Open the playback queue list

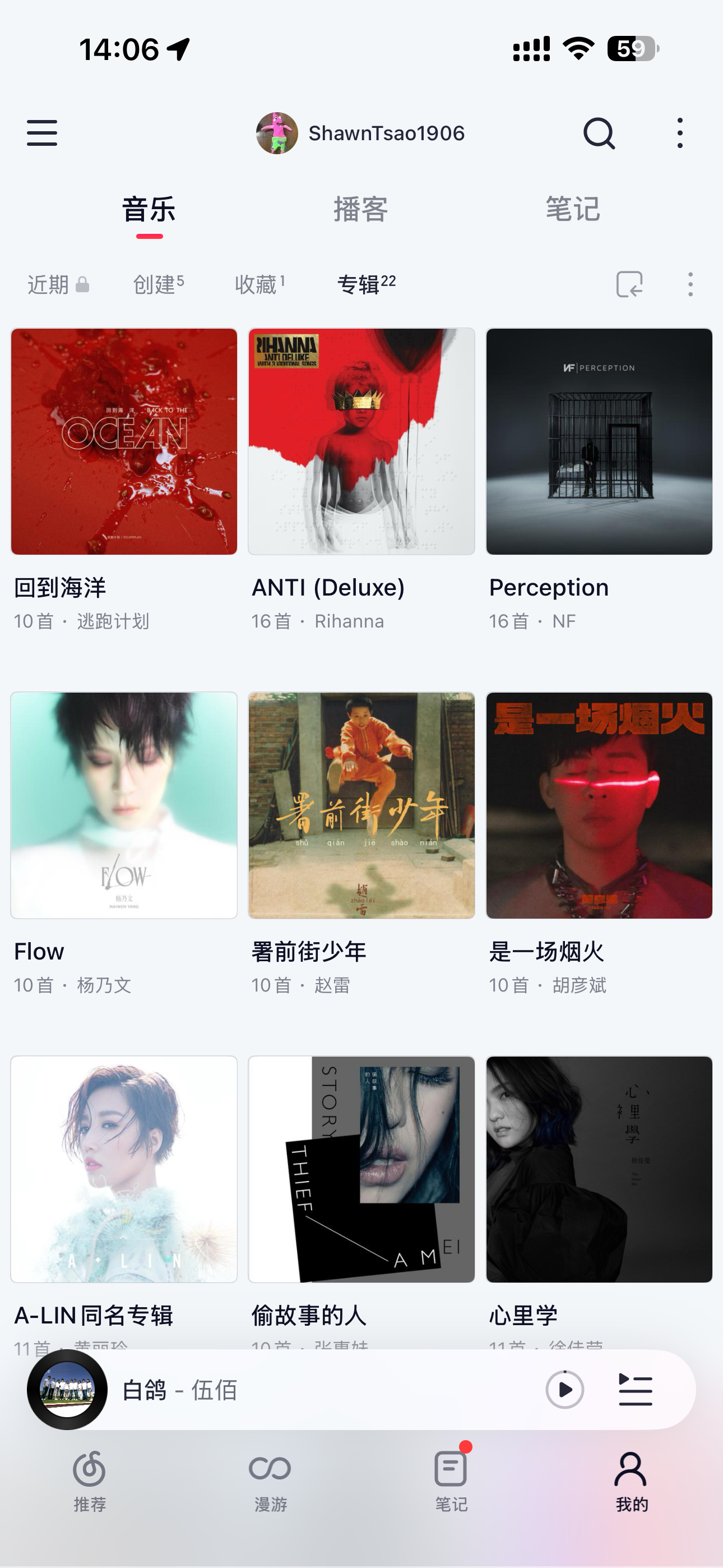636,1390
